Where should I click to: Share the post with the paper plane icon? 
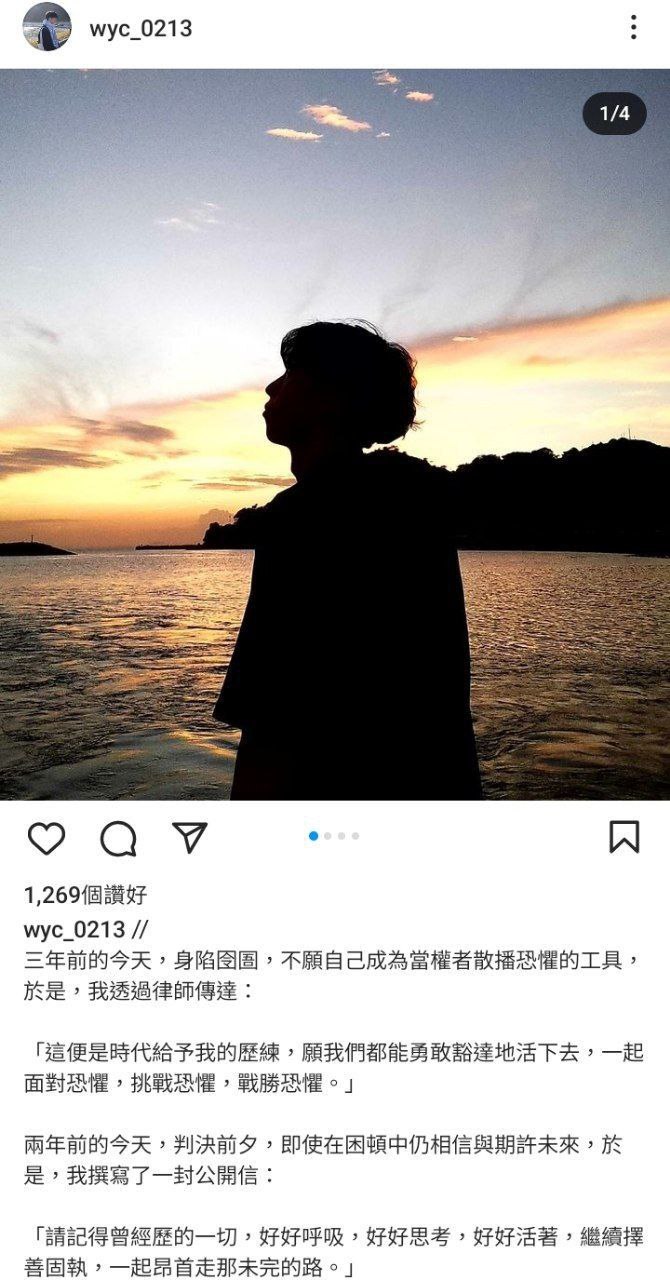[x=190, y=837]
